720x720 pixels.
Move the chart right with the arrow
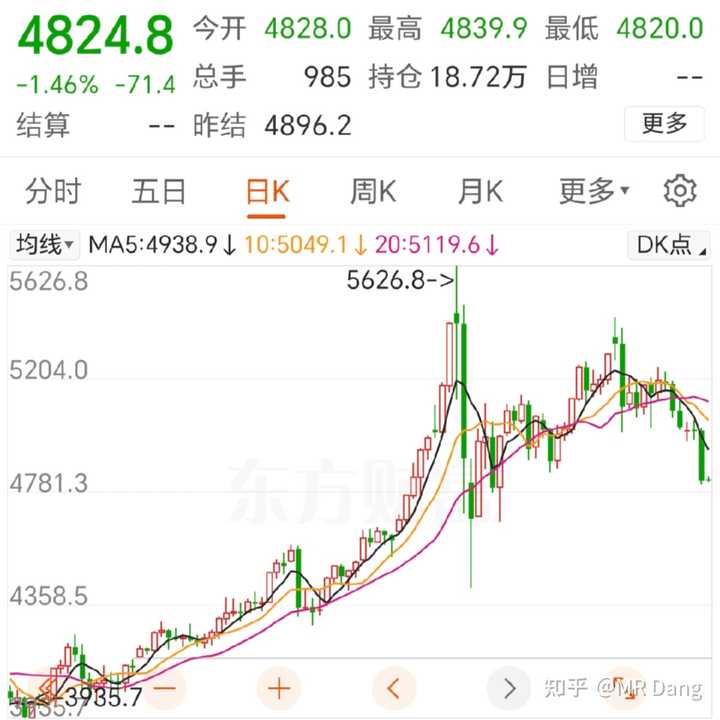click(x=510, y=688)
